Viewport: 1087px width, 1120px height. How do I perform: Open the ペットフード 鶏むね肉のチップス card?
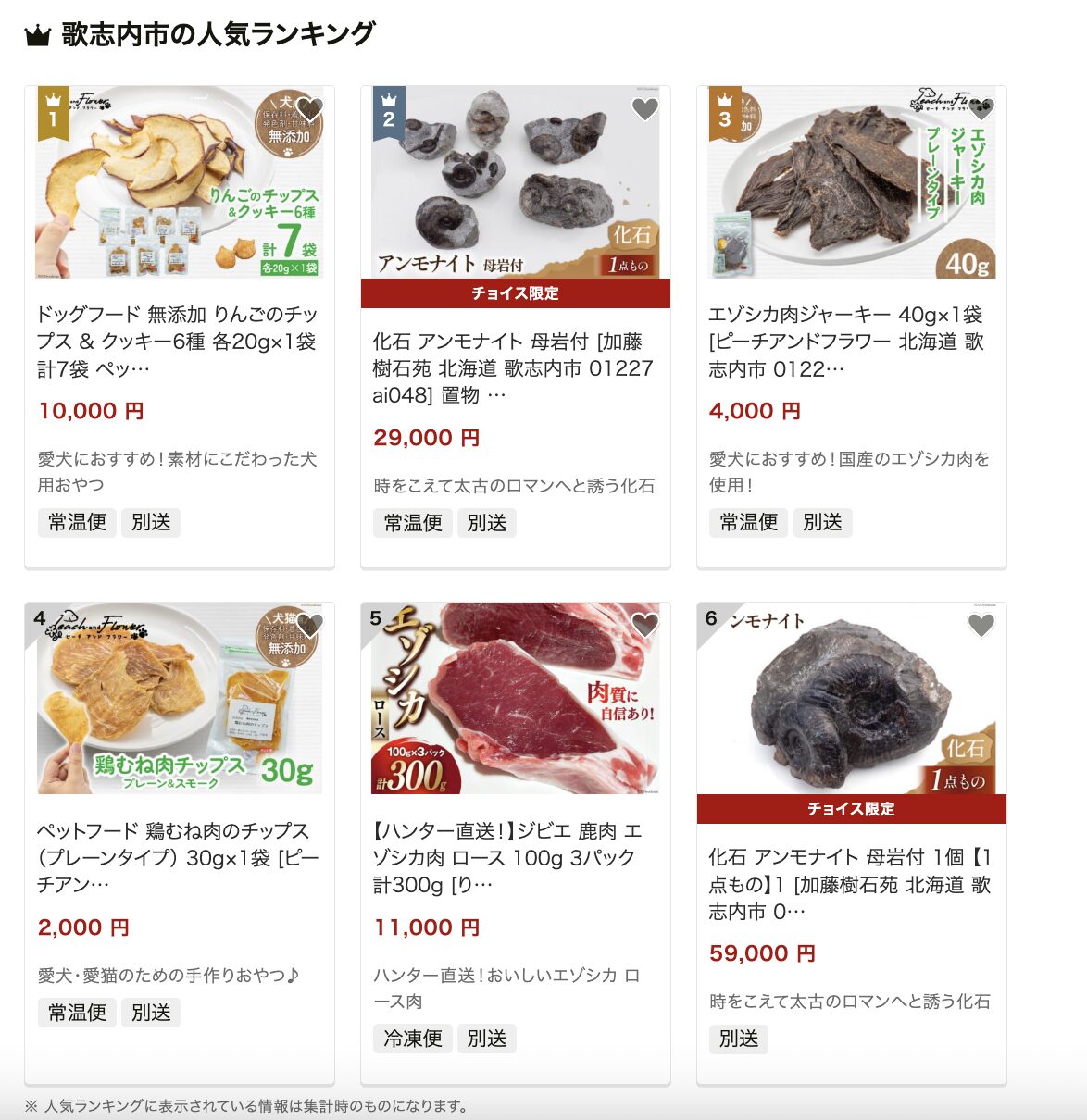click(x=179, y=857)
